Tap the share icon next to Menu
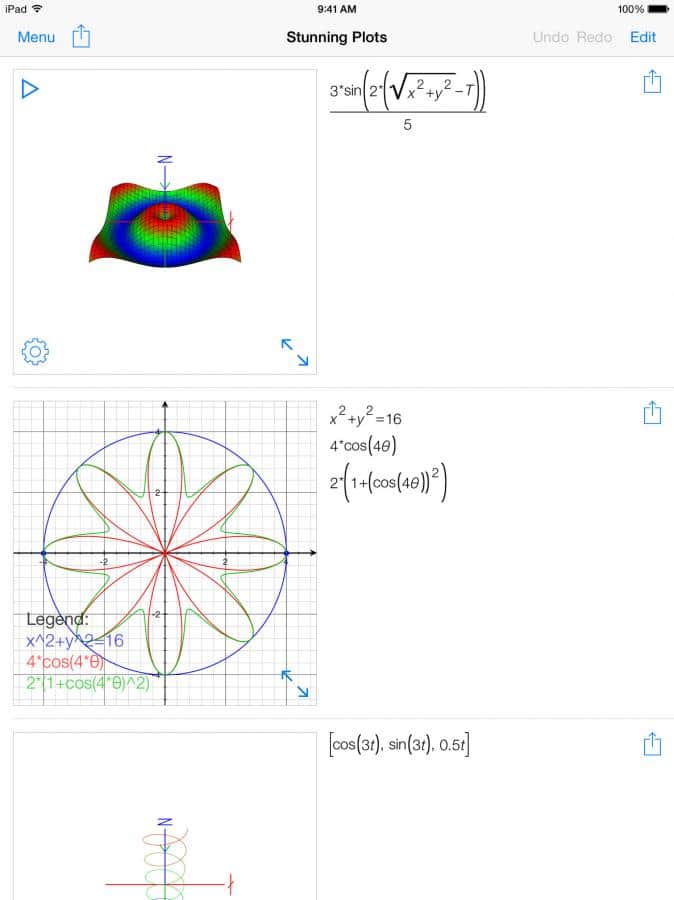Image resolution: width=674 pixels, height=900 pixels. point(81,37)
